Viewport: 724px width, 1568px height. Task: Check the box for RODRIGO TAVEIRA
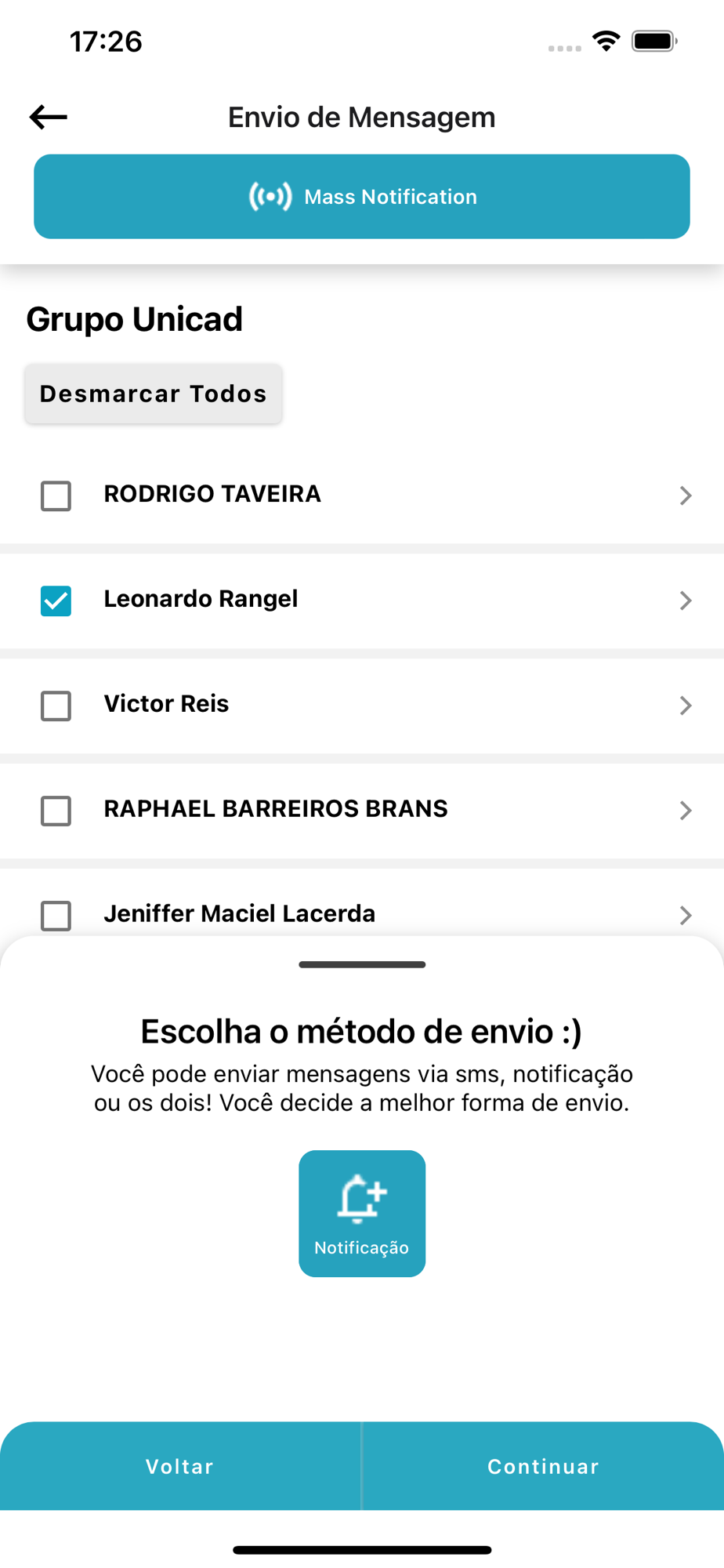[56, 495]
